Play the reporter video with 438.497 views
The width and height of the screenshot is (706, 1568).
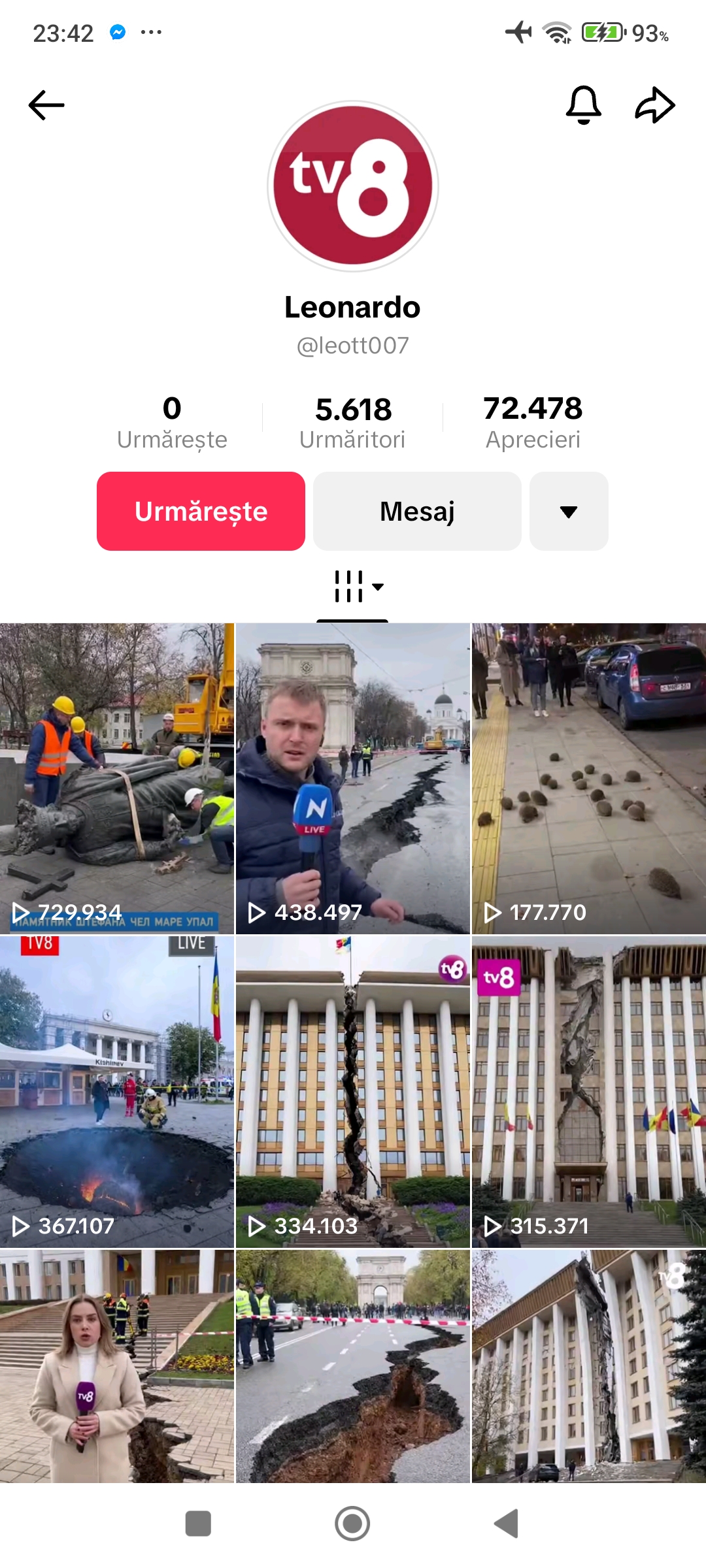(x=353, y=777)
